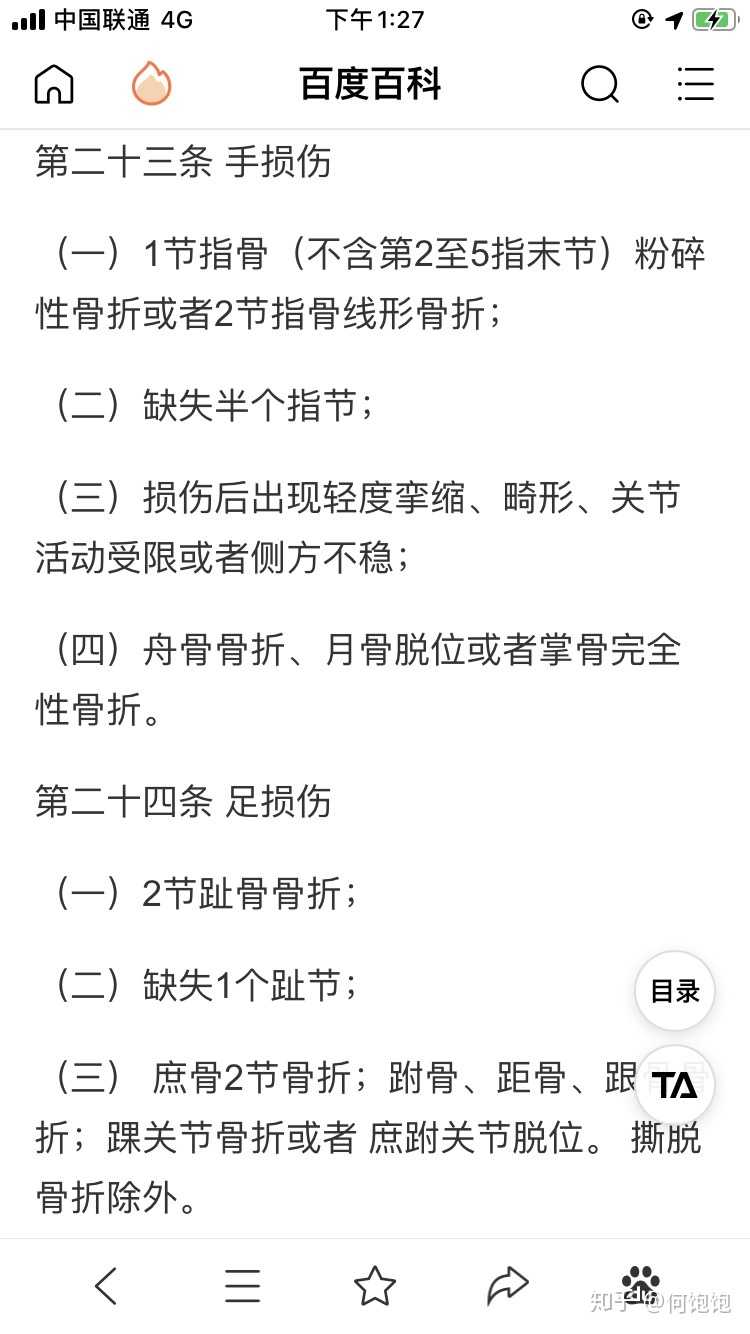Go back with the bottom arrow
This screenshot has height=1334, width=750.
pyautogui.click(x=106, y=1285)
